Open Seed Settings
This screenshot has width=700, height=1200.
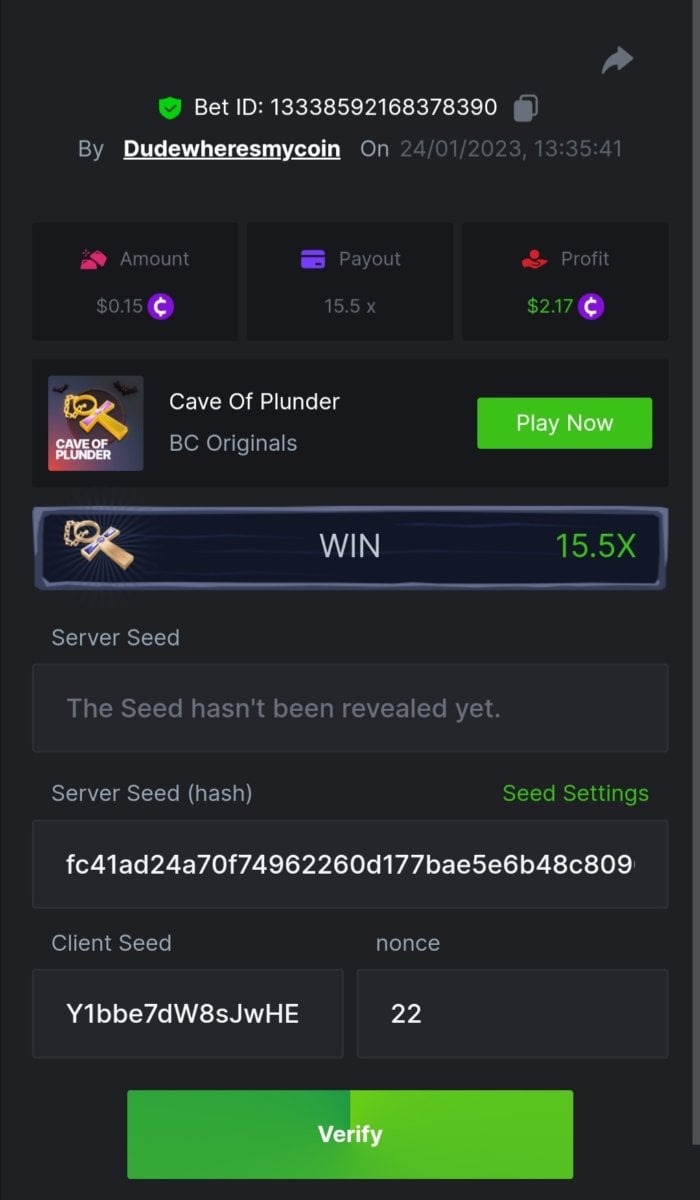point(575,793)
